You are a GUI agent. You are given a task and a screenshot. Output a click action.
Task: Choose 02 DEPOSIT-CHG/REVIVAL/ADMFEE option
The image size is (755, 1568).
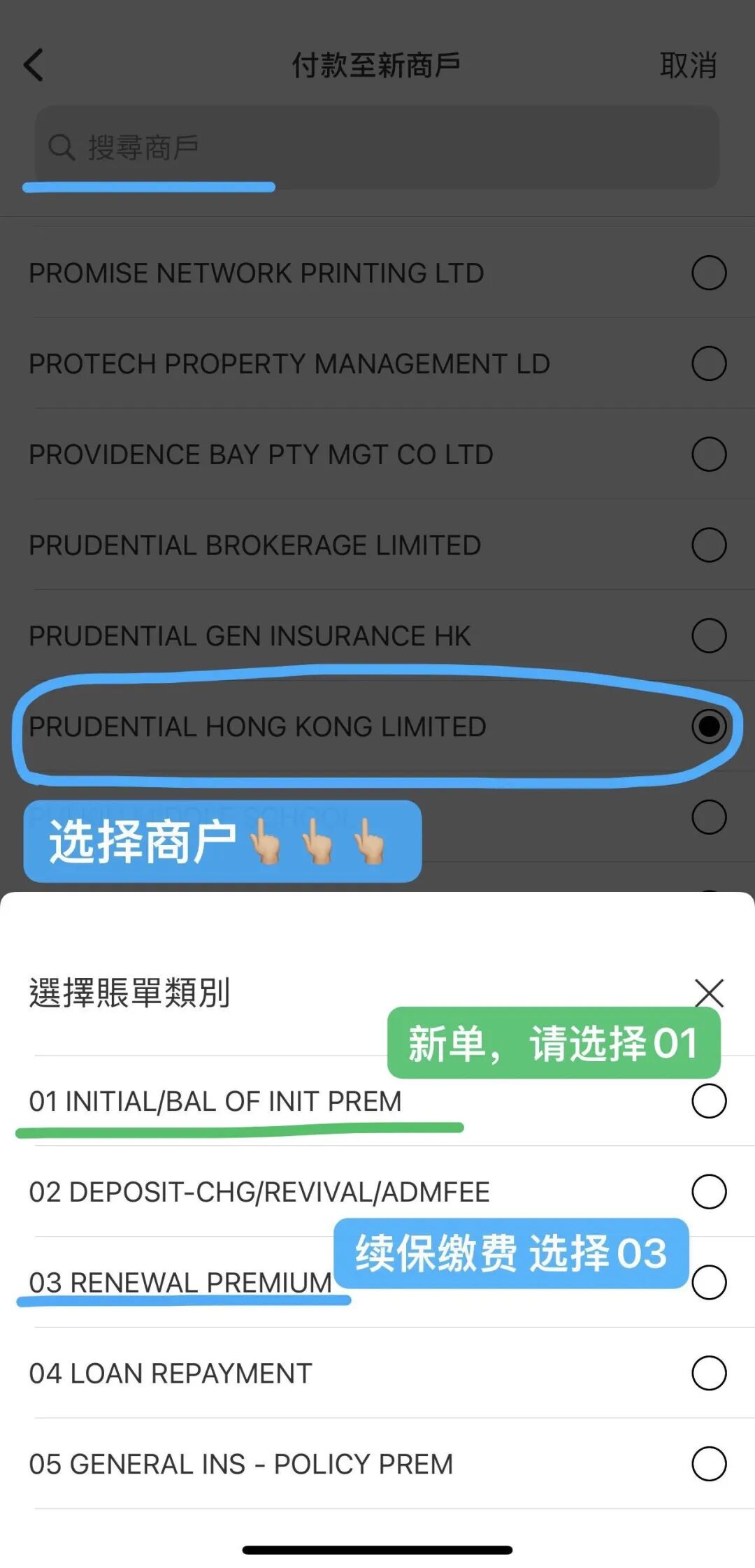click(709, 1191)
